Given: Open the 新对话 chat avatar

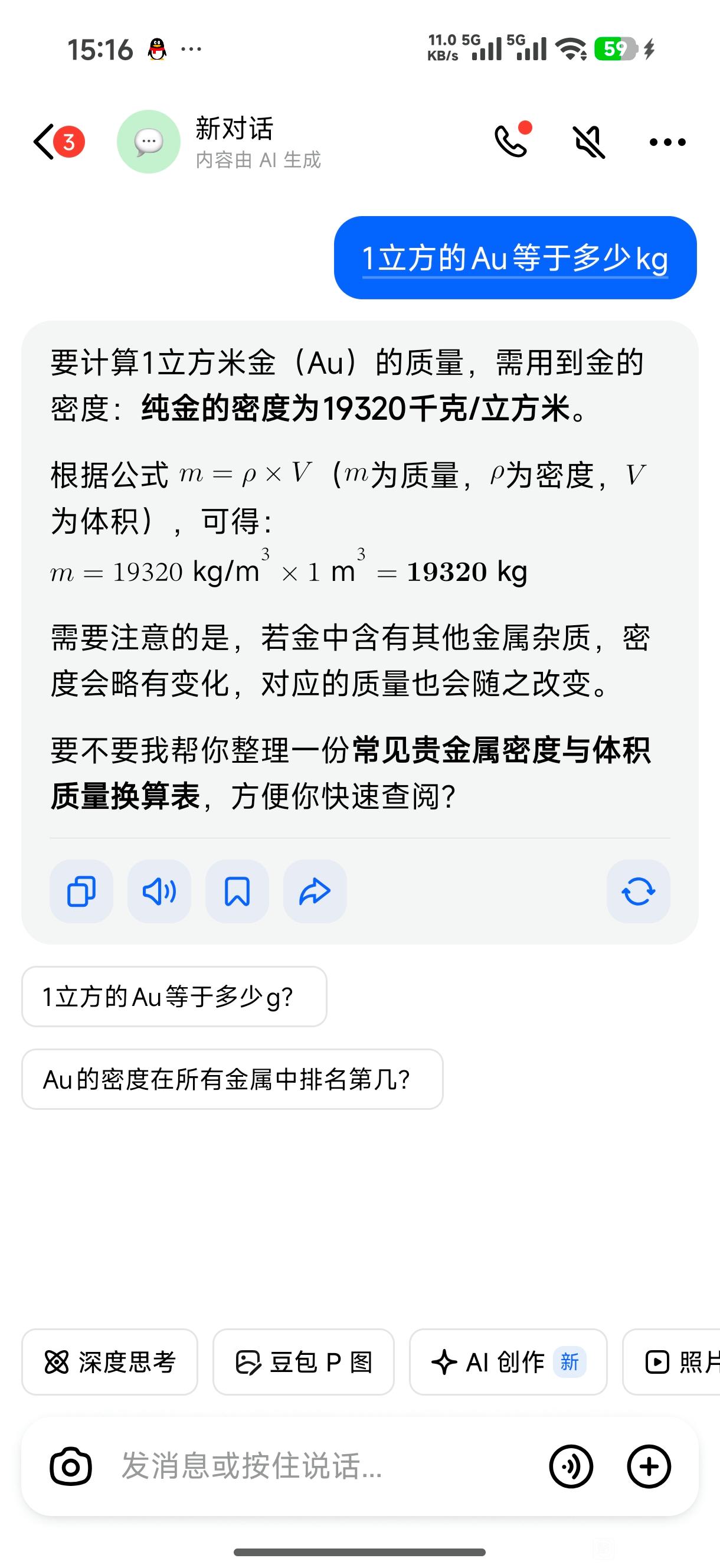Looking at the screenshot, I should click(x=149, y=142).
